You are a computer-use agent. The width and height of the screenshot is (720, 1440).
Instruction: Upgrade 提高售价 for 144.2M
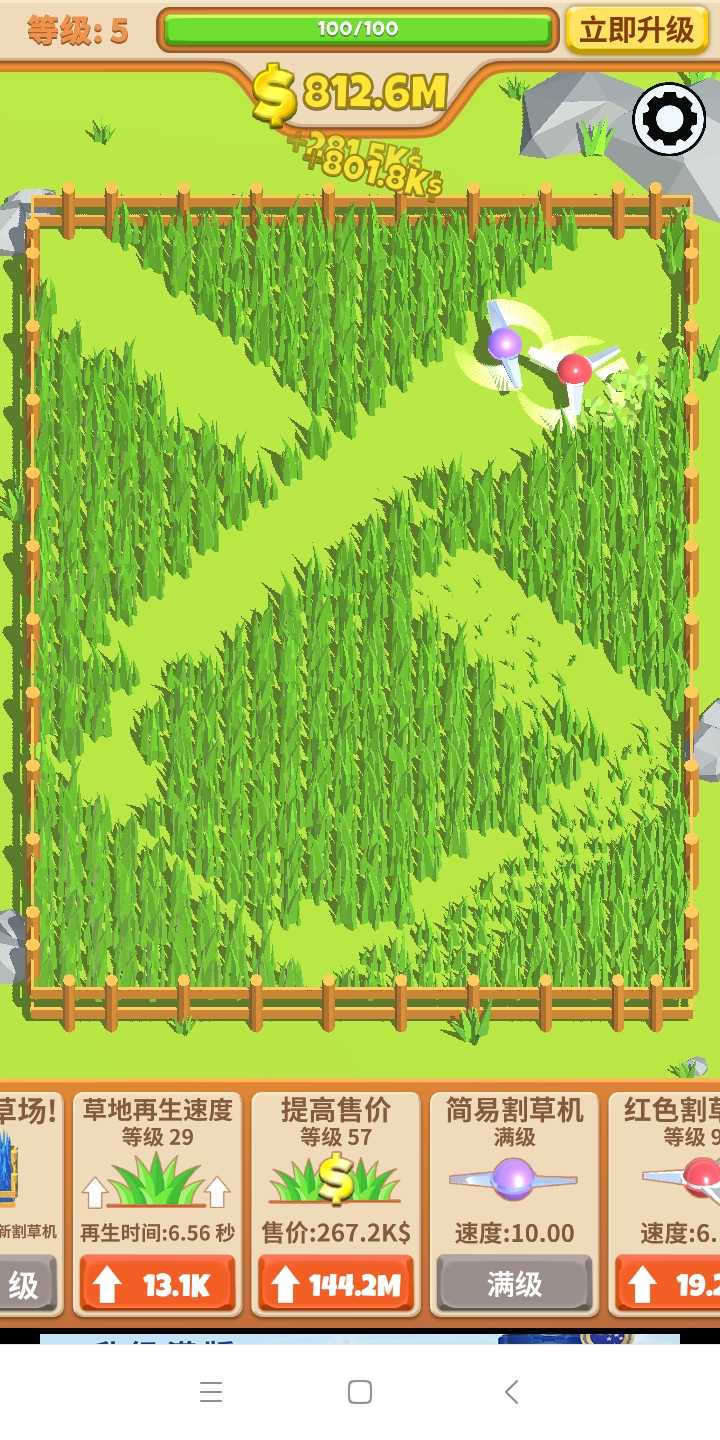pos(336,1285)
